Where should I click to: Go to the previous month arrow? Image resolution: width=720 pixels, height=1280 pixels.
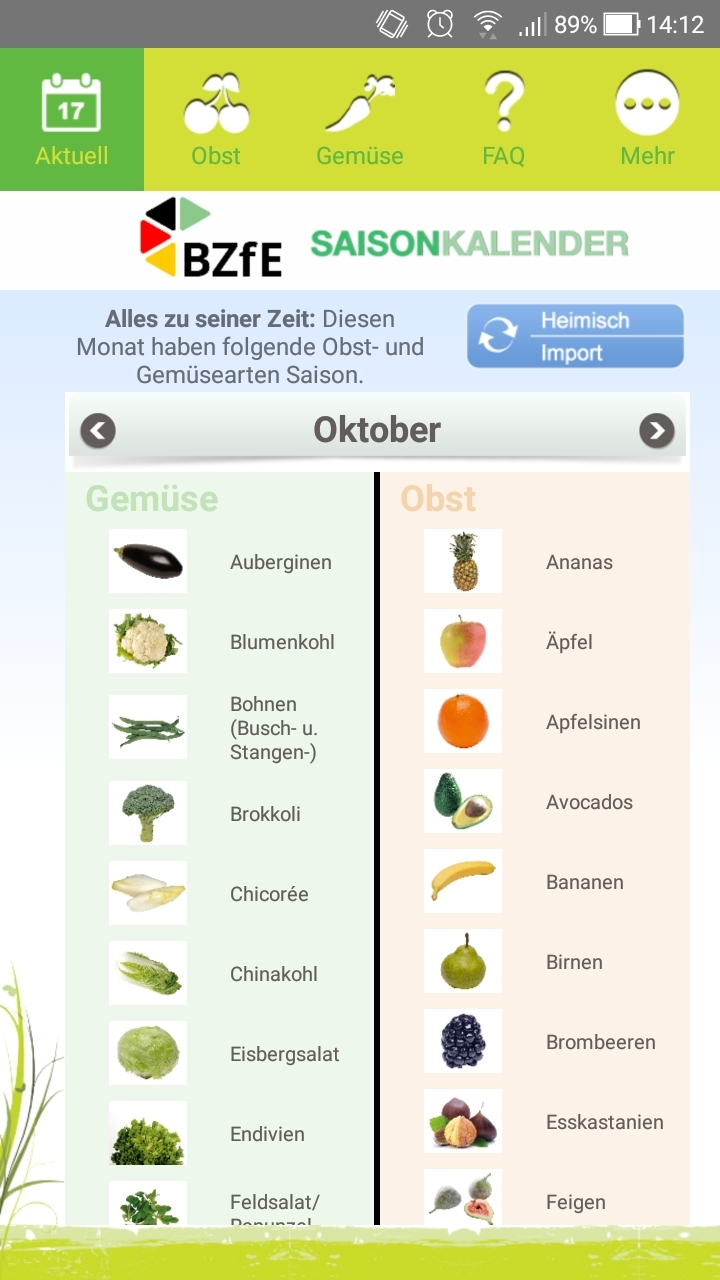[98, 431]
